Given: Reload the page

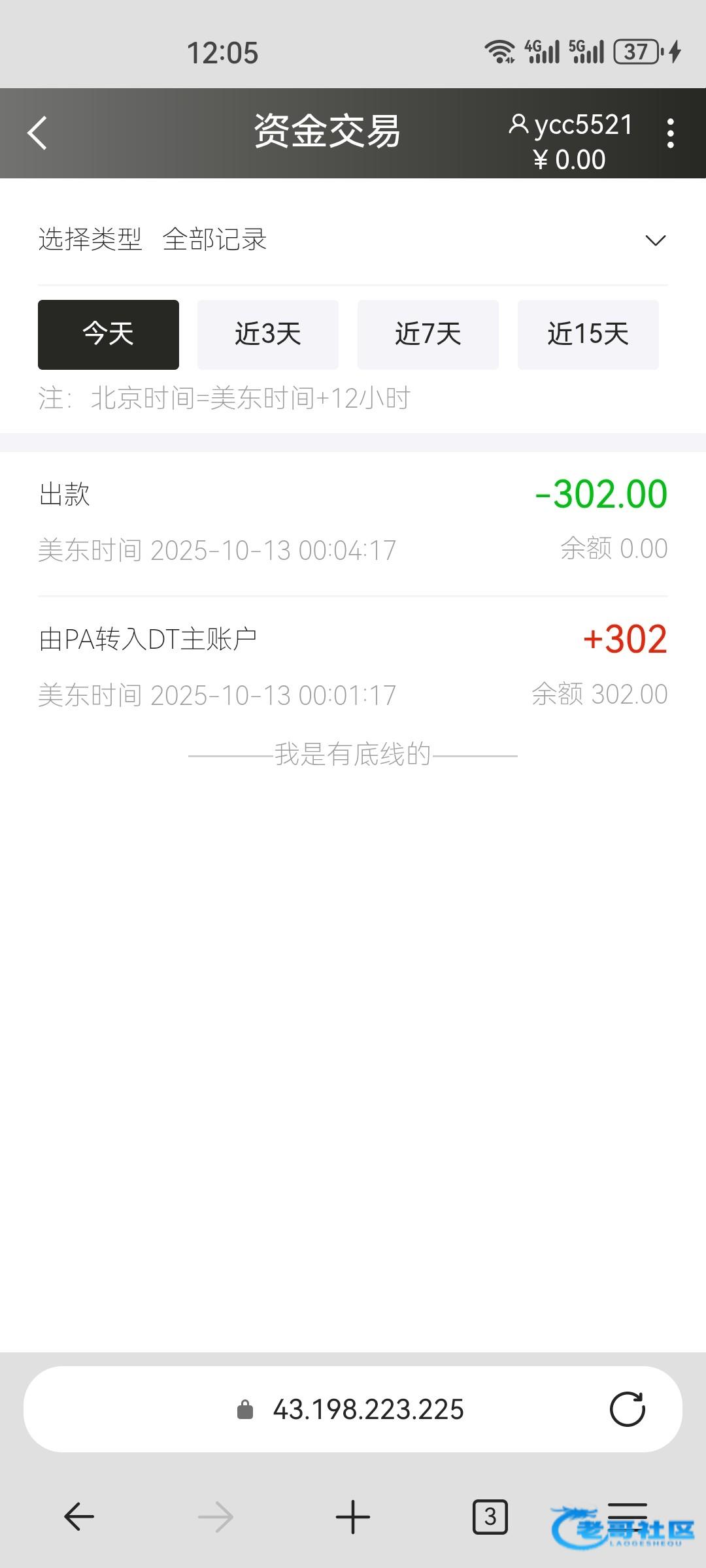Looking at the screenshot, I should pos(627,1409).
